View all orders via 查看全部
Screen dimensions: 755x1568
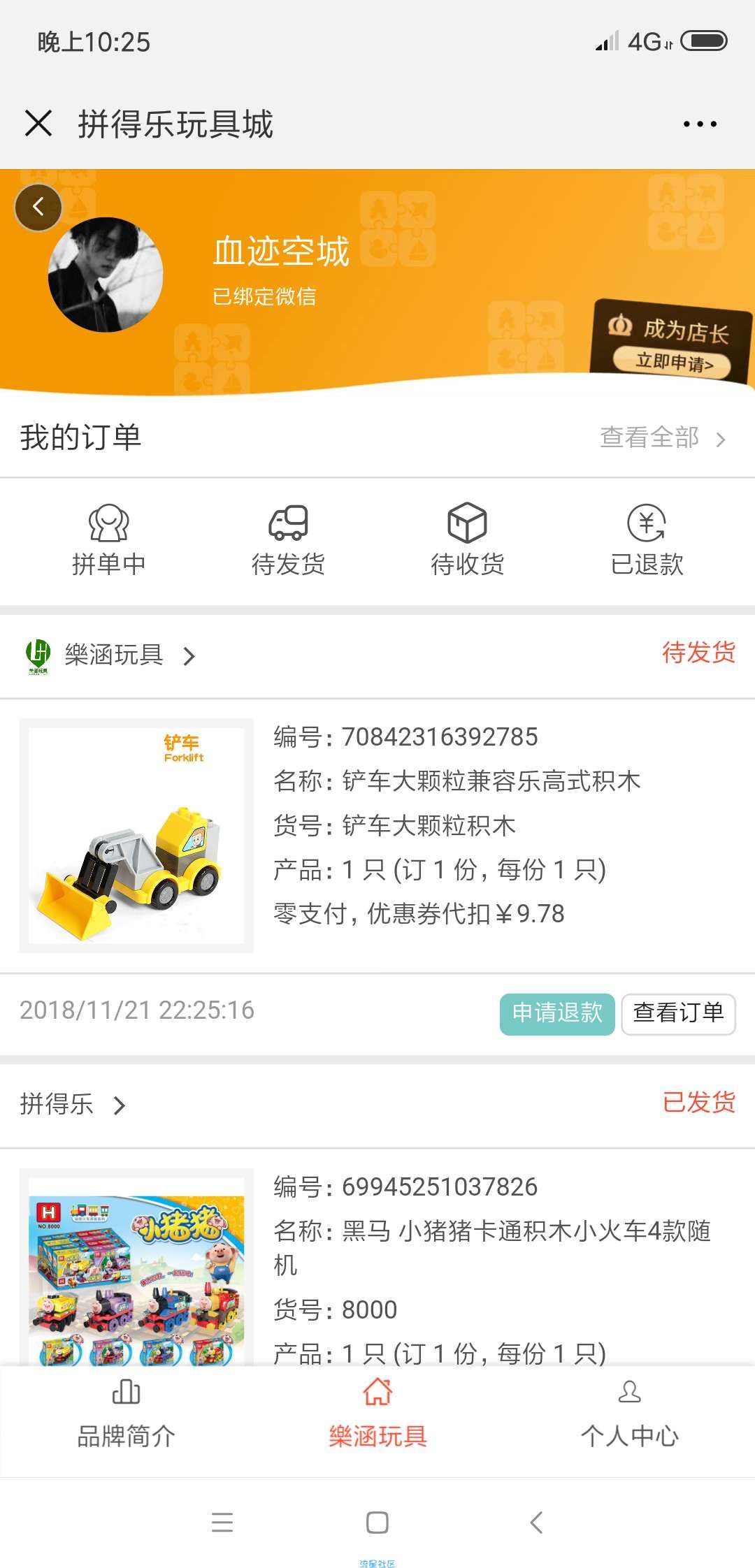pyautogui.click(x=662, y=438)
